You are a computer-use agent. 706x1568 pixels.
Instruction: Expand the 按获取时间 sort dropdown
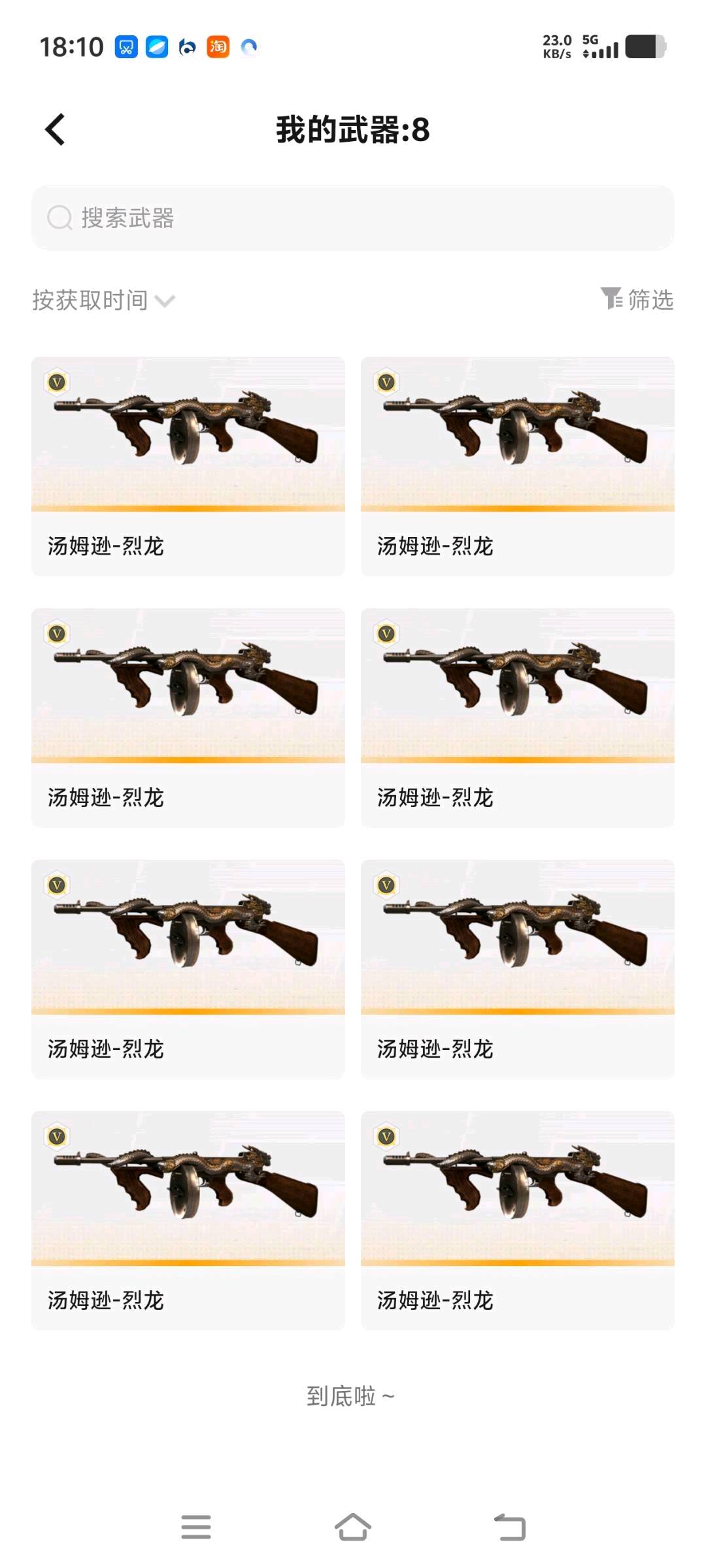104,301
